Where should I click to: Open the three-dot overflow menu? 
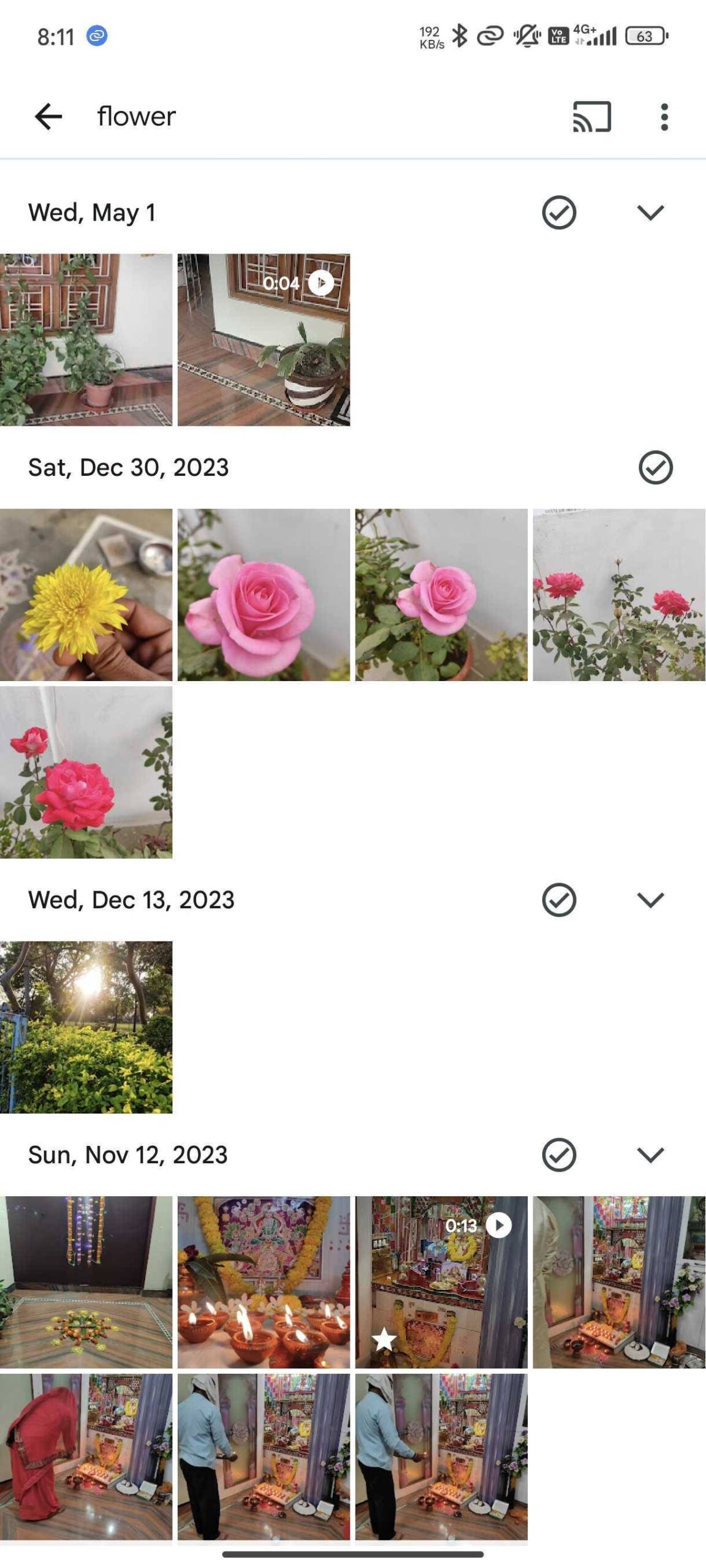tap(664, 116)
